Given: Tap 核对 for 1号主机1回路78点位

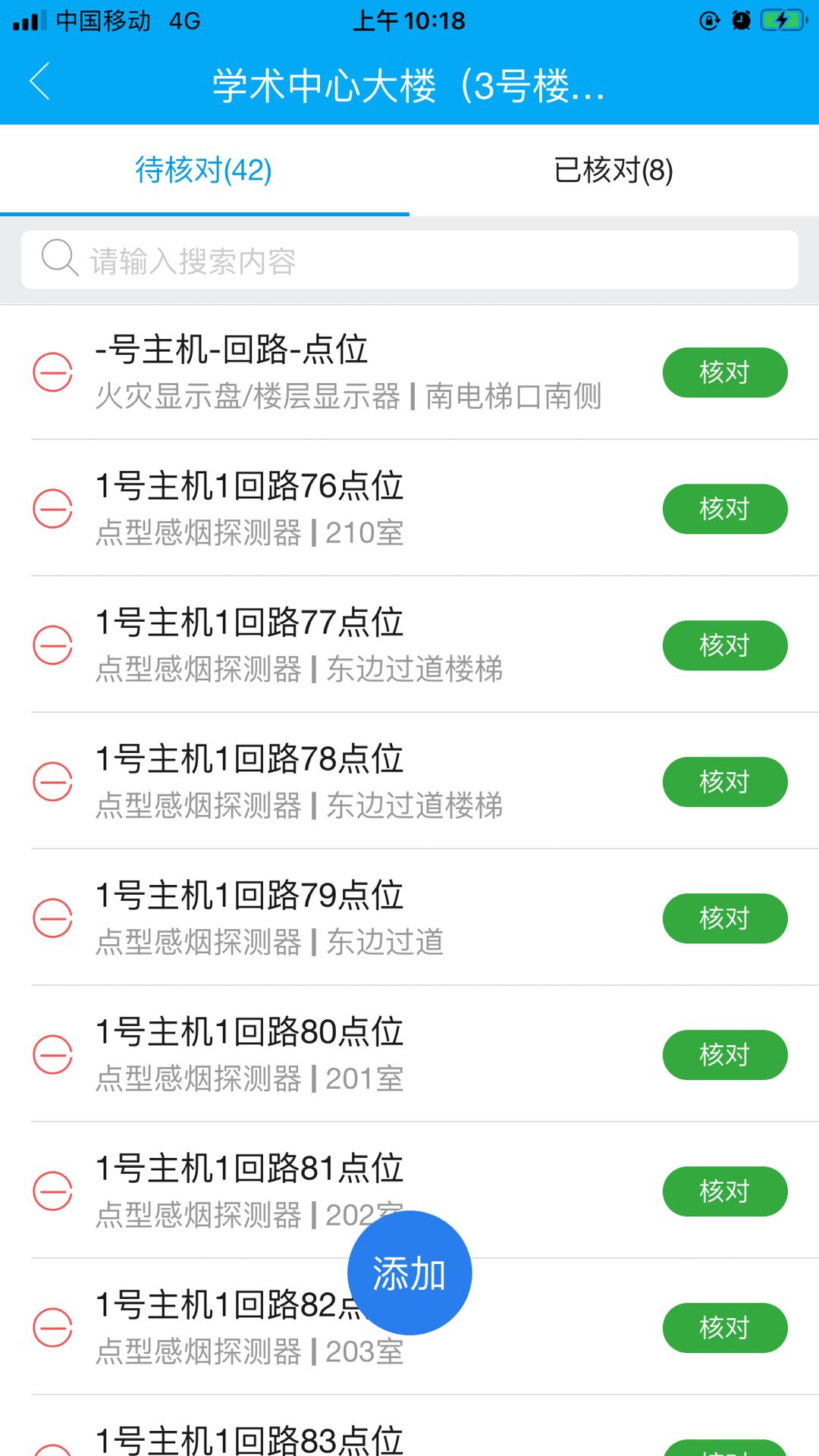Looking at the screenshot, I should (725, 782).
